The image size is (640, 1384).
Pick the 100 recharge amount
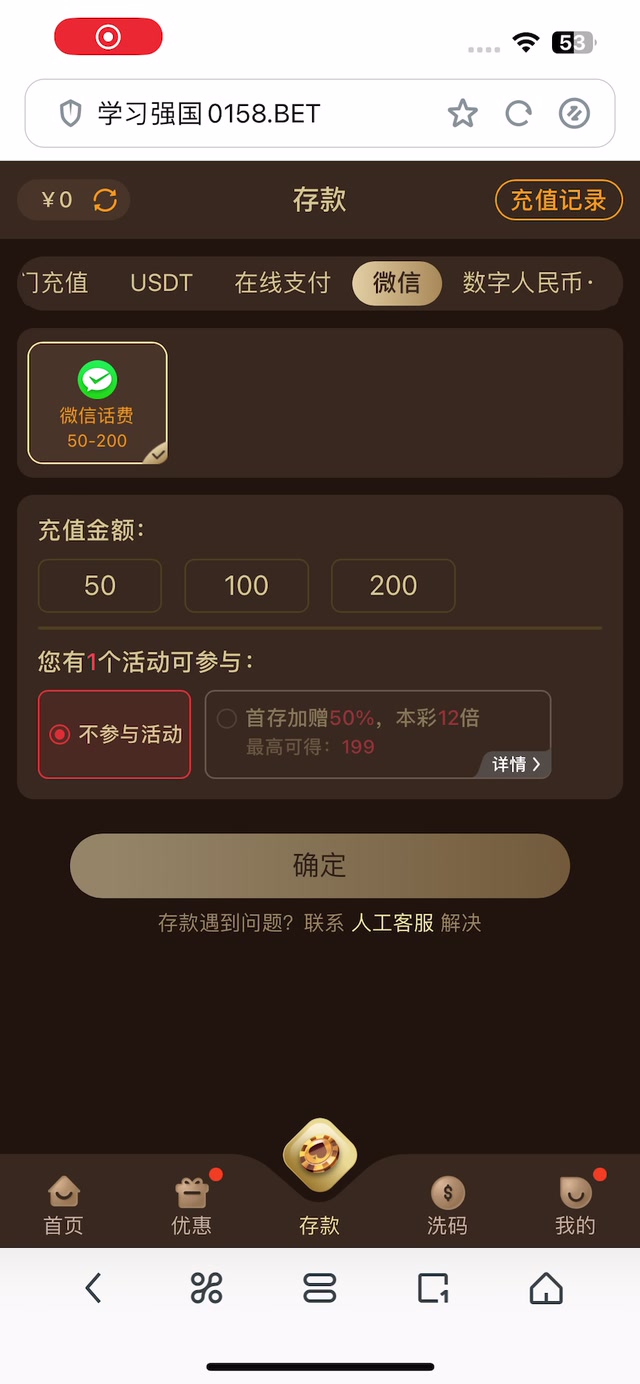(x=246, y=586)
